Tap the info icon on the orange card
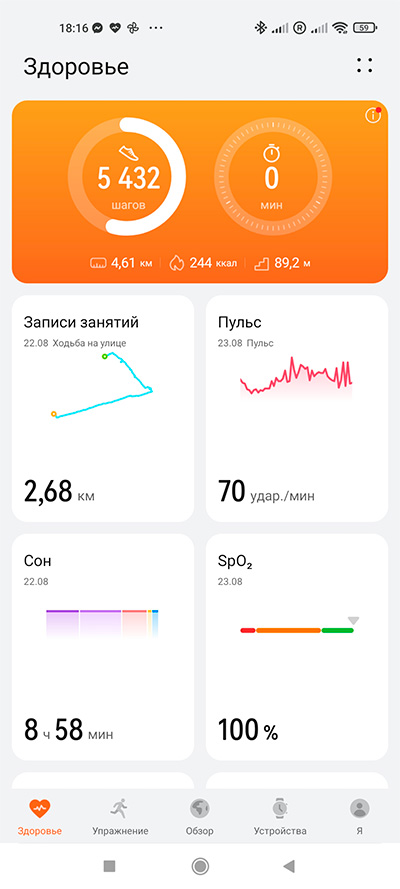Screen dimensions: 400x889 pyautogui.click(x=372, y=116)
